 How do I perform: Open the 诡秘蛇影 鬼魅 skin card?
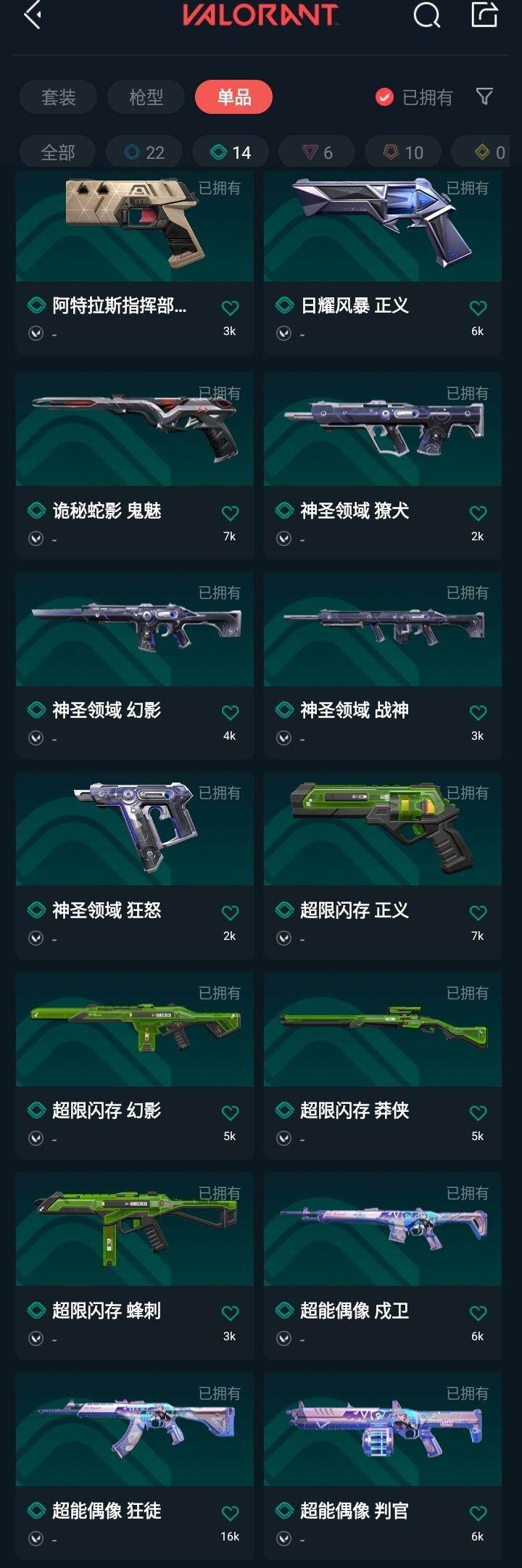tap(134, 442)
